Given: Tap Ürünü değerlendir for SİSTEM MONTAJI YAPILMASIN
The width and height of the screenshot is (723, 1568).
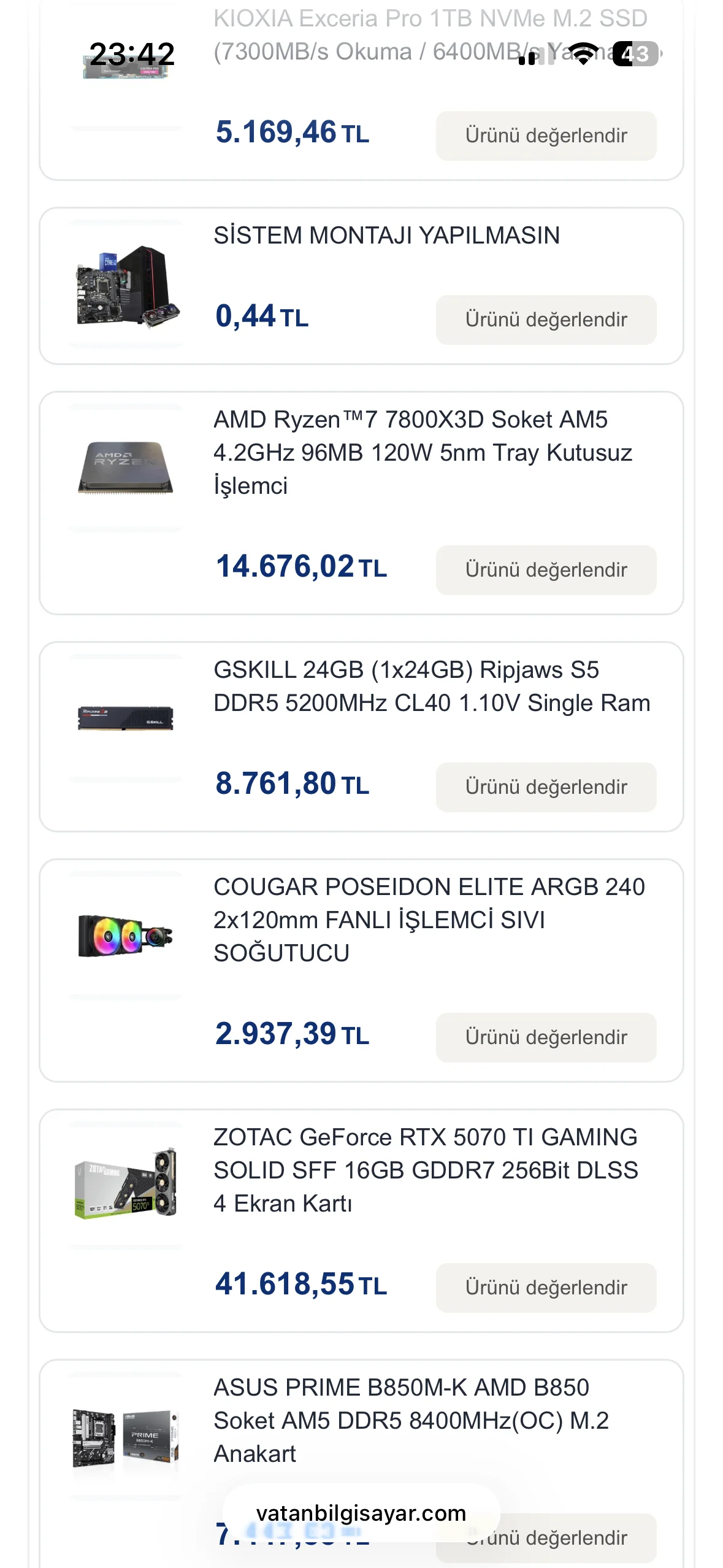Looking at the screenshot, I should coord(546,320).
